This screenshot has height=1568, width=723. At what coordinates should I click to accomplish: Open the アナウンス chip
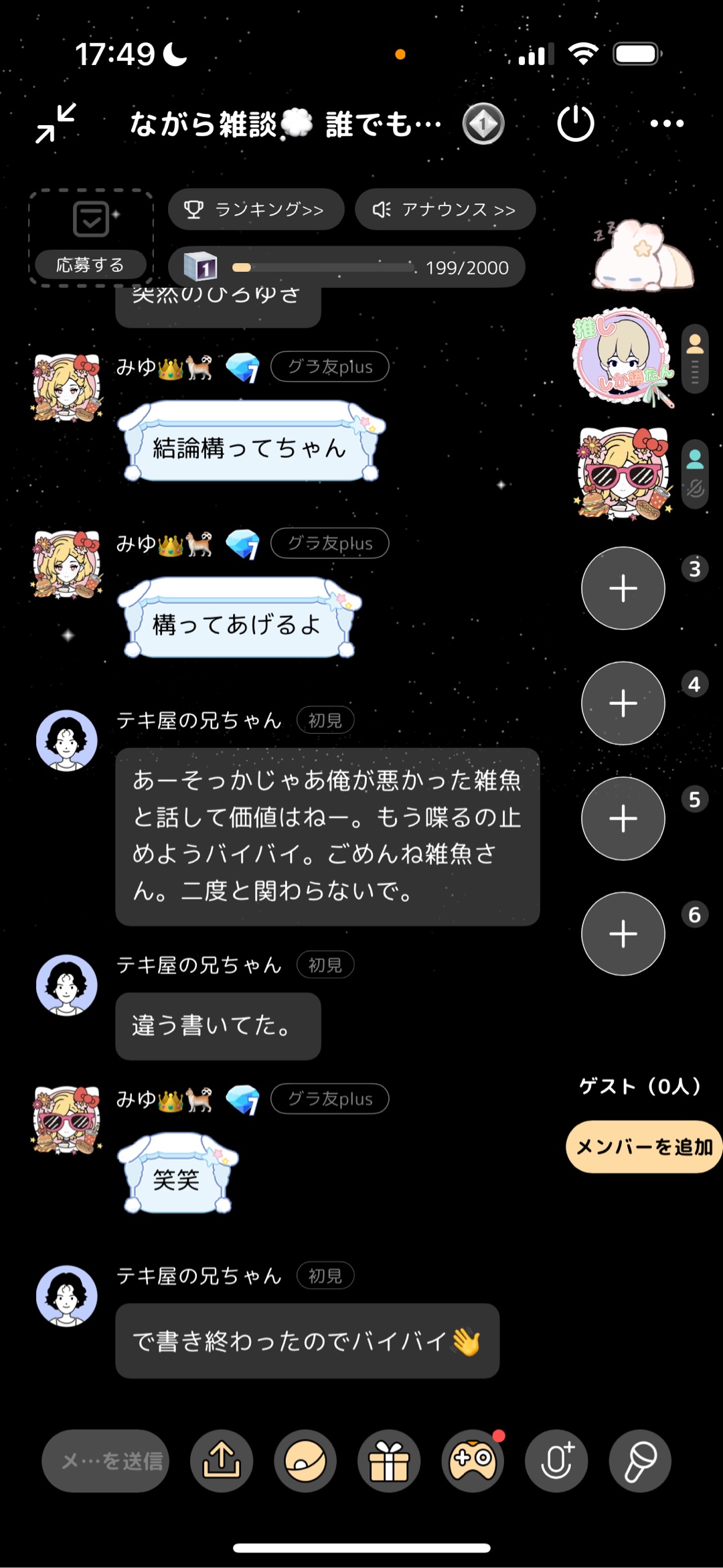point(445,210)
